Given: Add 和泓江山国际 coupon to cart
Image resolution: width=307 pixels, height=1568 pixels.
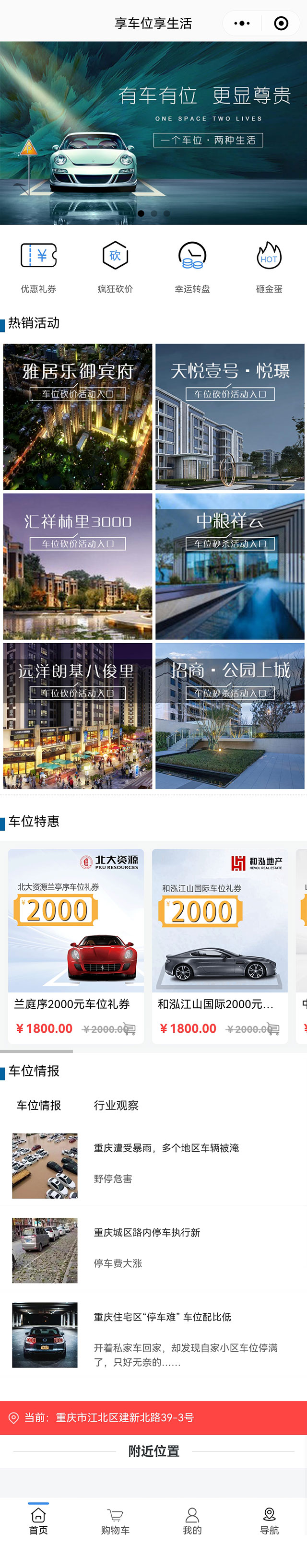Looking at the screenshot, I should (x=273, y=1029).
